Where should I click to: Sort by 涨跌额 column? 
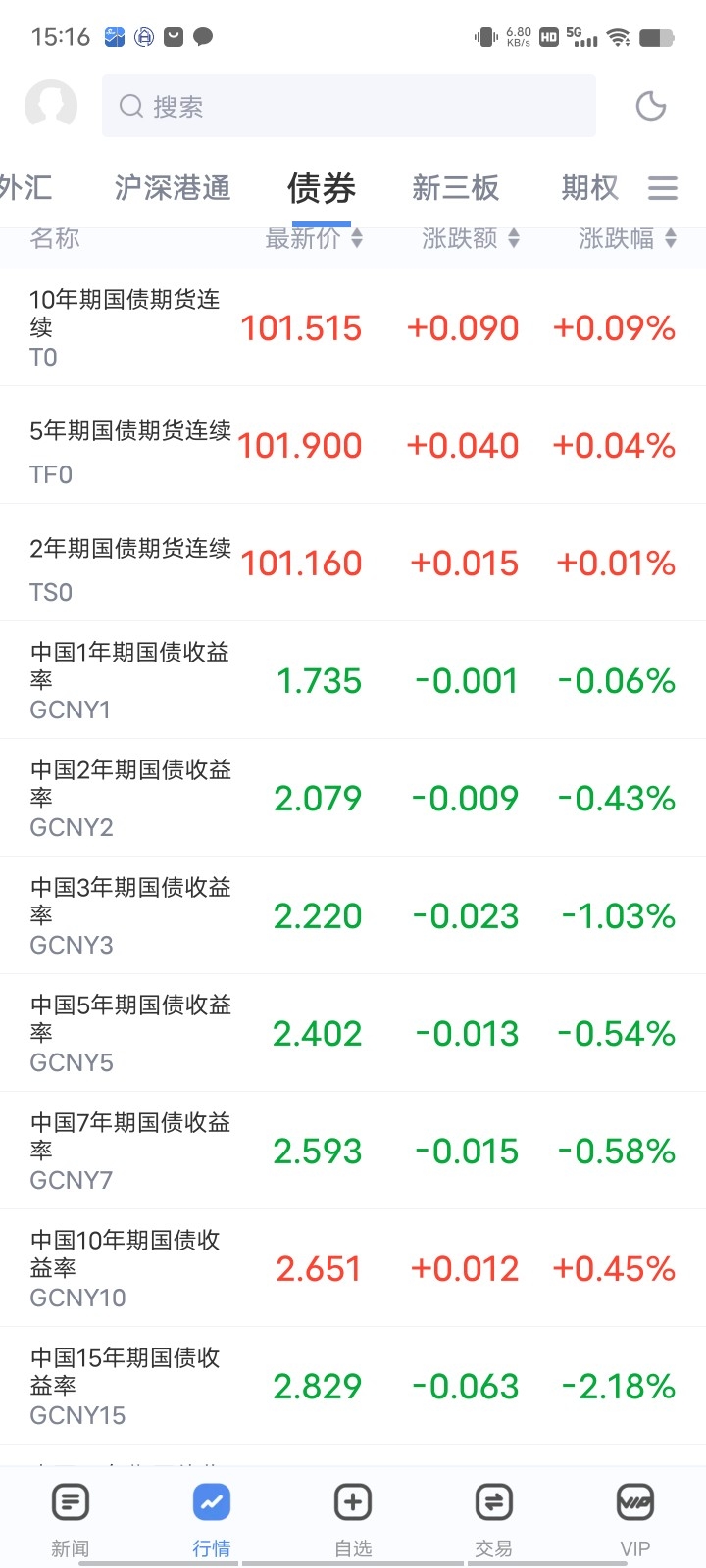(471, 238)
